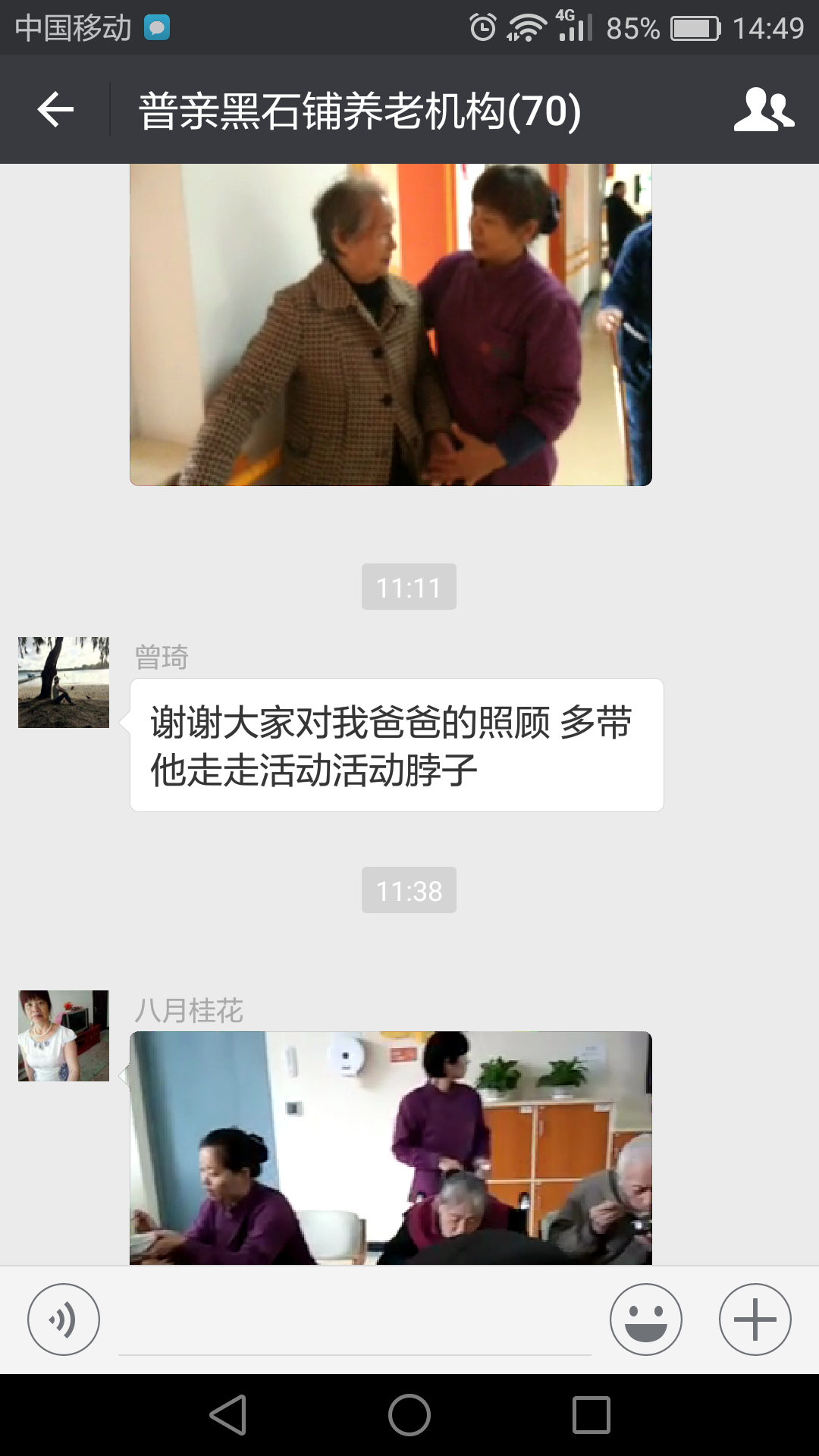This screenshot has width=819, height=1456.
Task: Open 八月桂花's profile avatar
Action: coord(64,1036)
